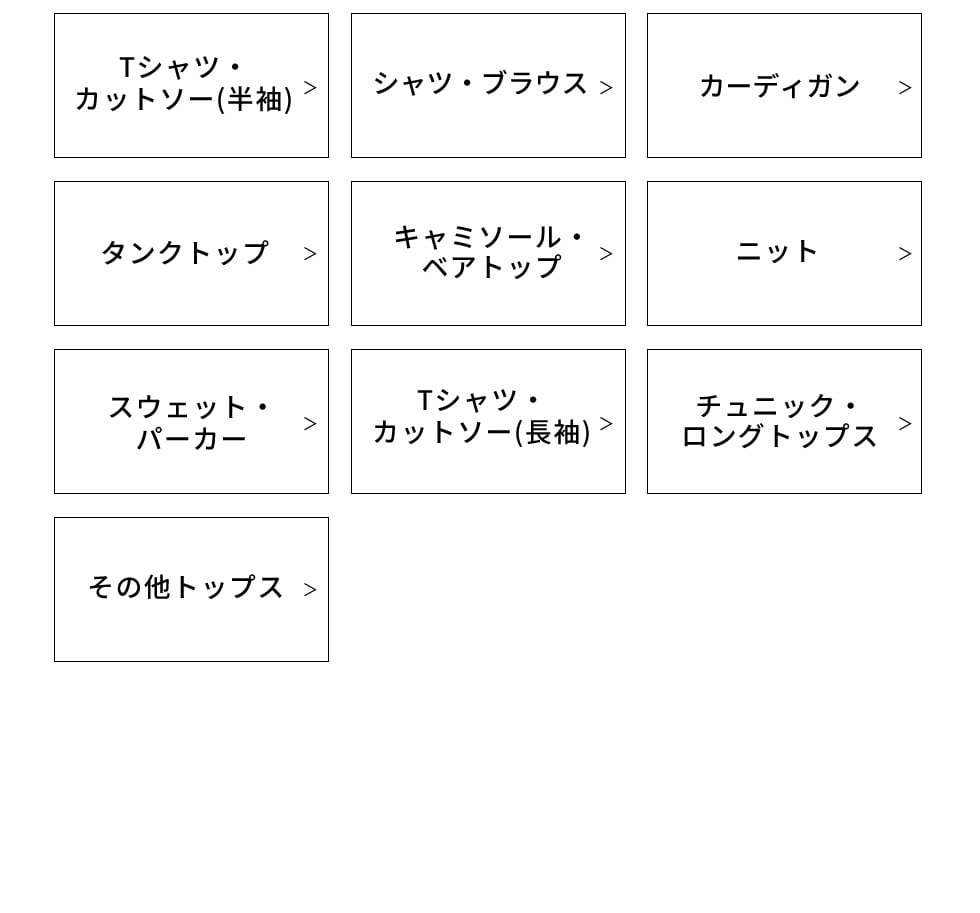980x913 pixels.
Task: Select Tシャツ・カットソー(長袖) category
Action: (x=488, y=422)
